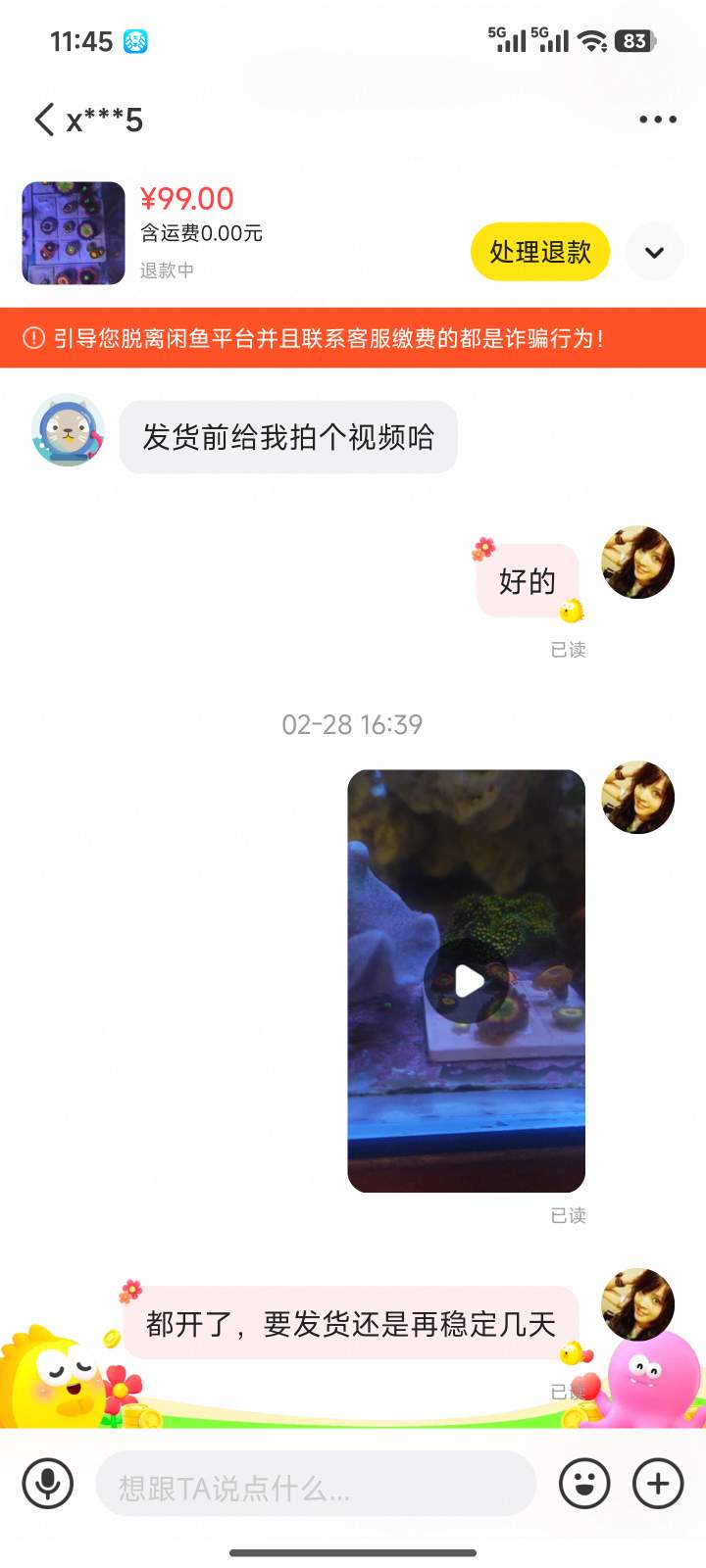Tap the buyer's cat avatar
The image size is (706, 1568).
click(68, 430)
